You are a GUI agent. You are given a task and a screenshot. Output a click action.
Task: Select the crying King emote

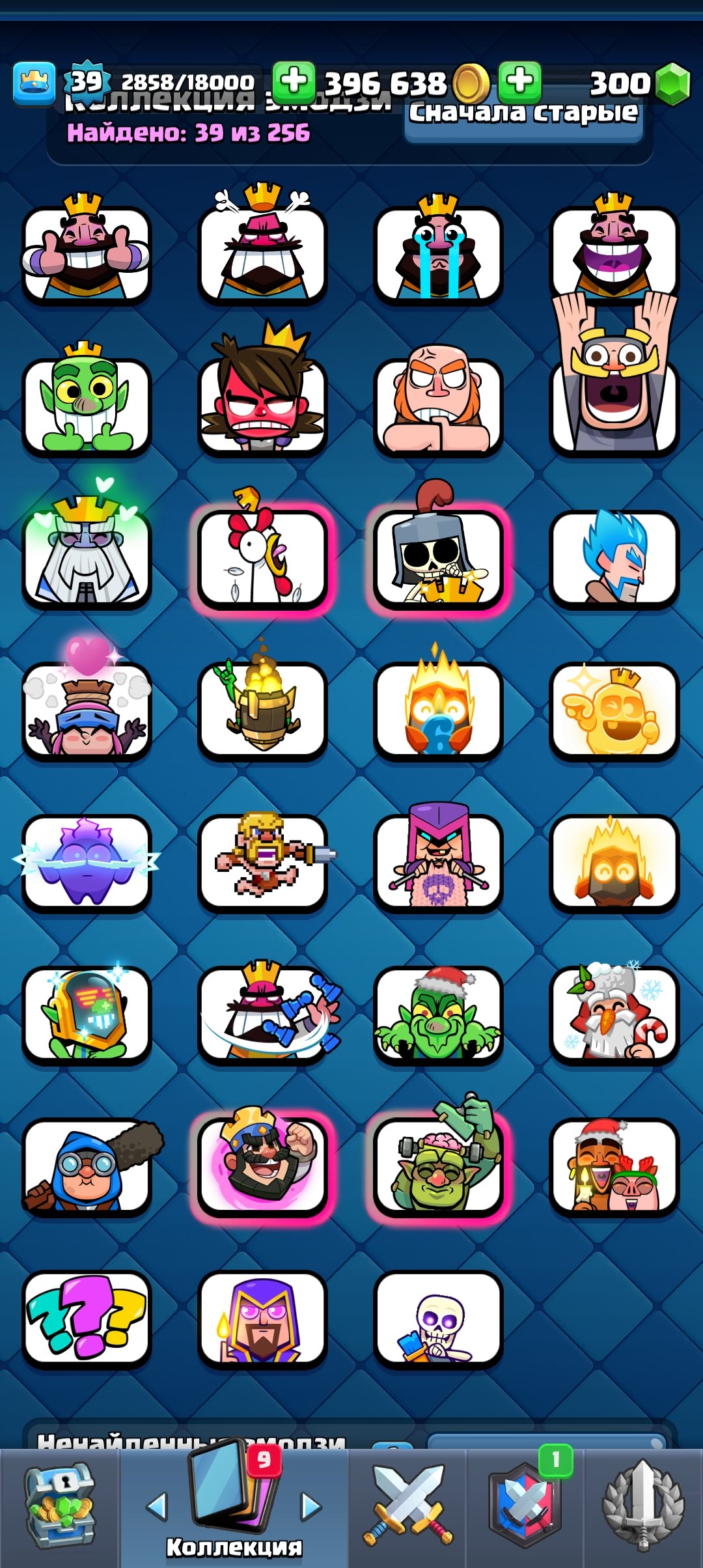click(438, 251)
